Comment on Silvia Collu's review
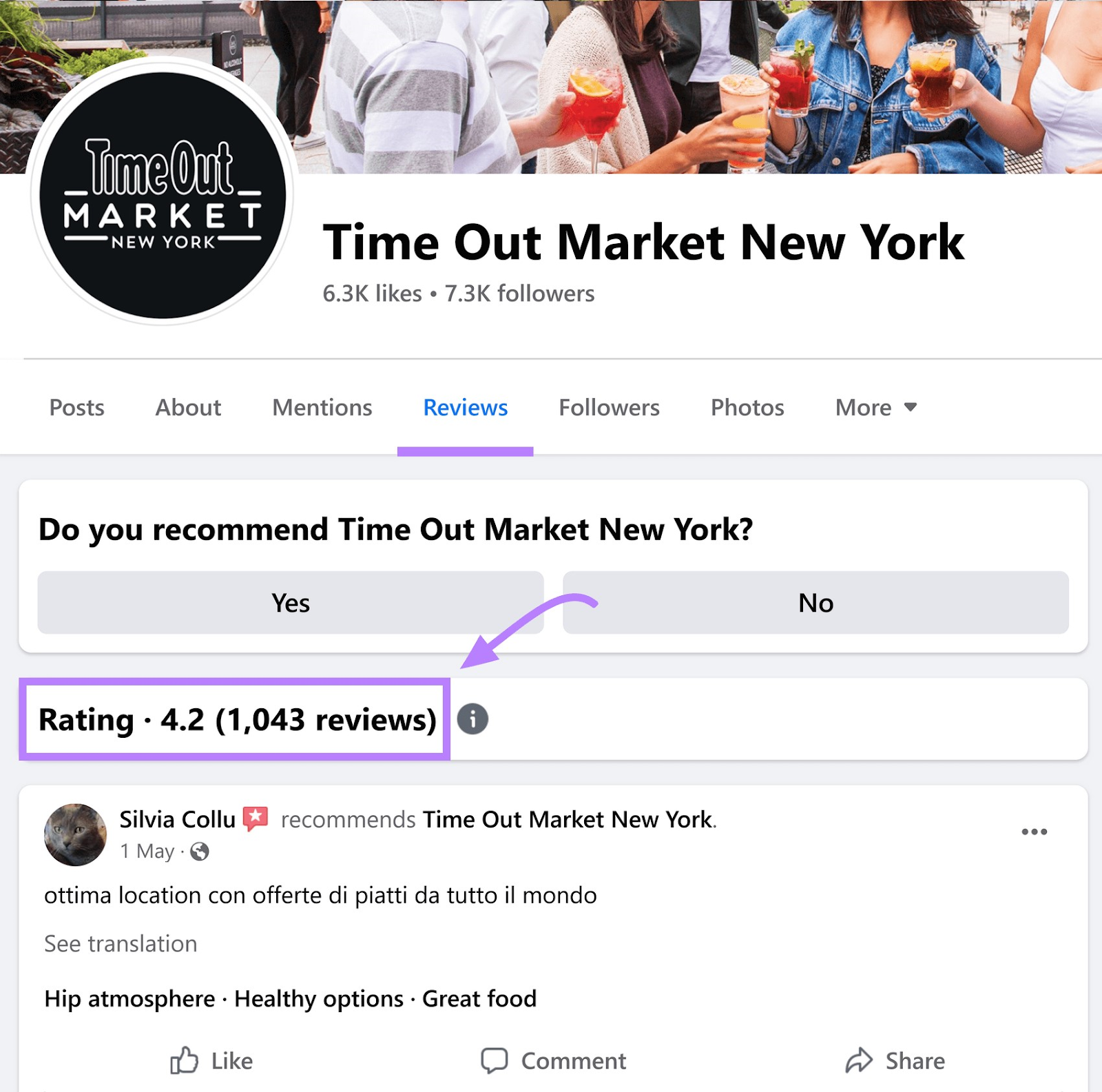Image resolution: width=1102 pixels, height=1092 pixels. point(554,1060)
